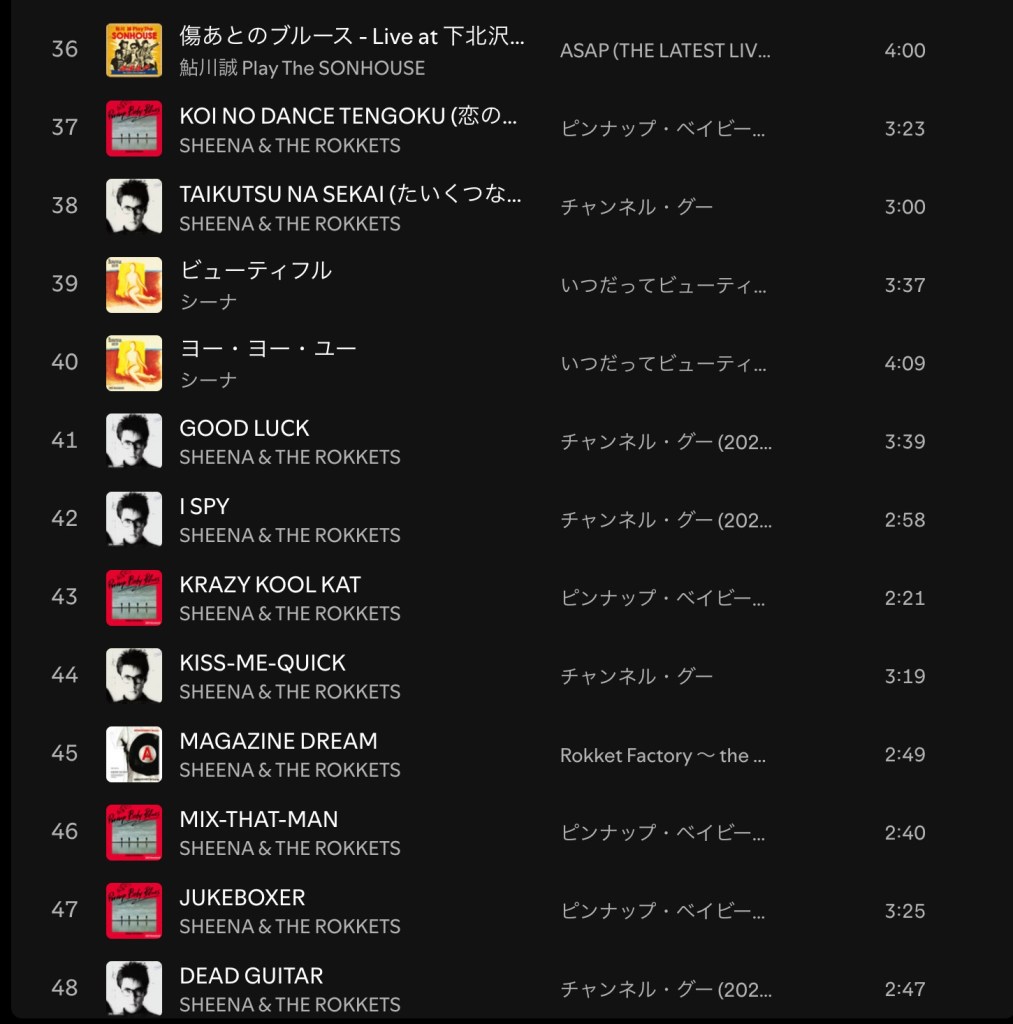
Task: Start playing KRAZY KOOL KAT
Action: click(270, 584)
